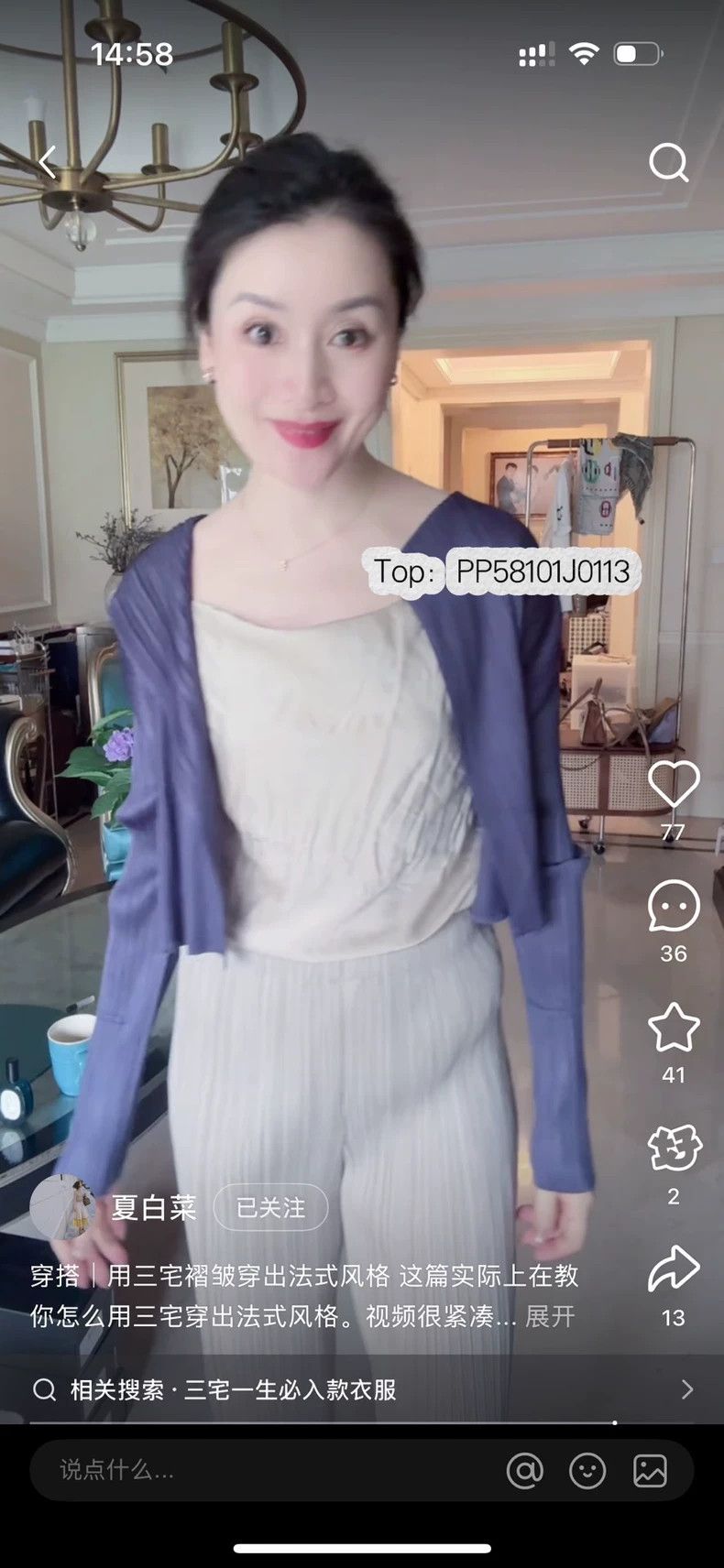Tap the remix icon above count 2
This screenshot has height=1568, width=724.
click(x=674, y=1149)
